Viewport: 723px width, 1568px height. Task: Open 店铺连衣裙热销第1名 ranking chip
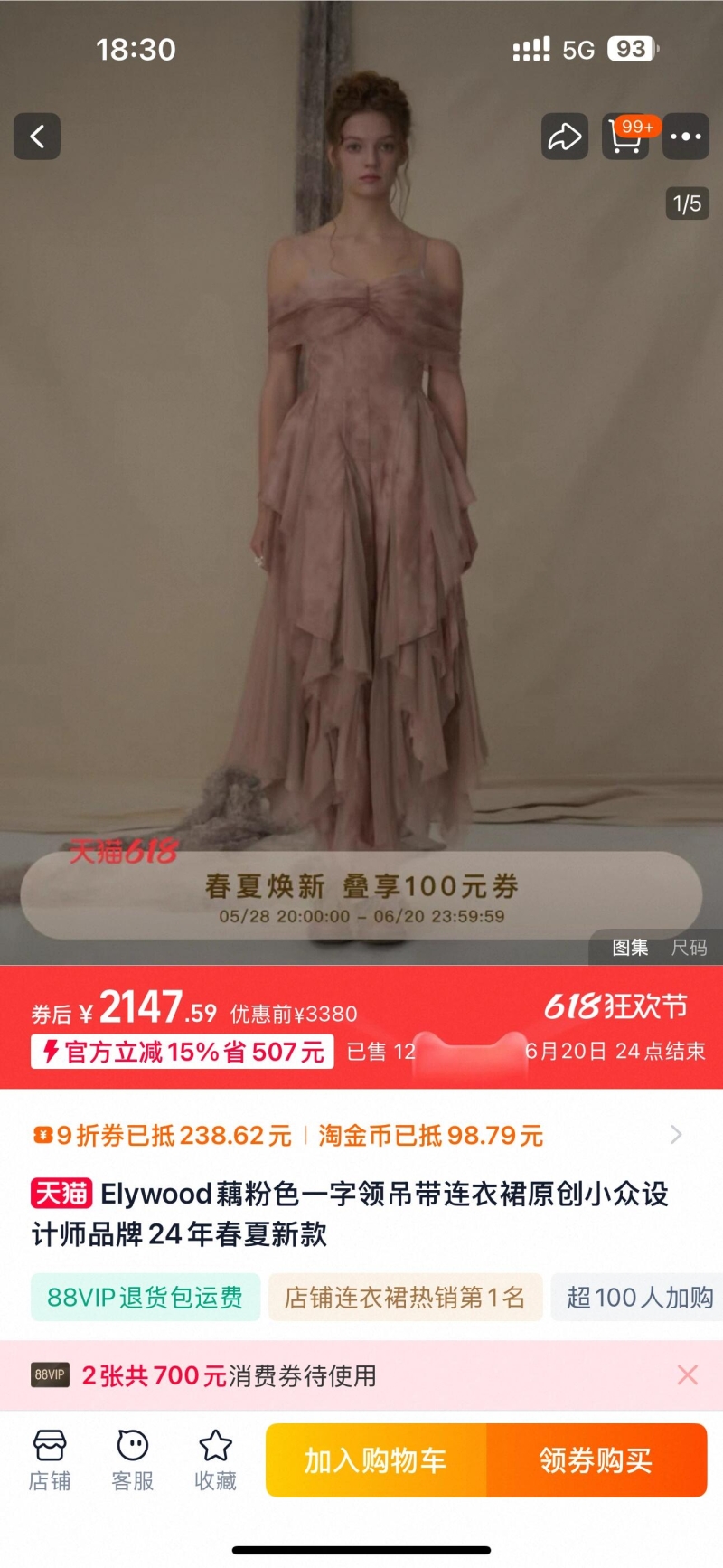point(405,1297)
